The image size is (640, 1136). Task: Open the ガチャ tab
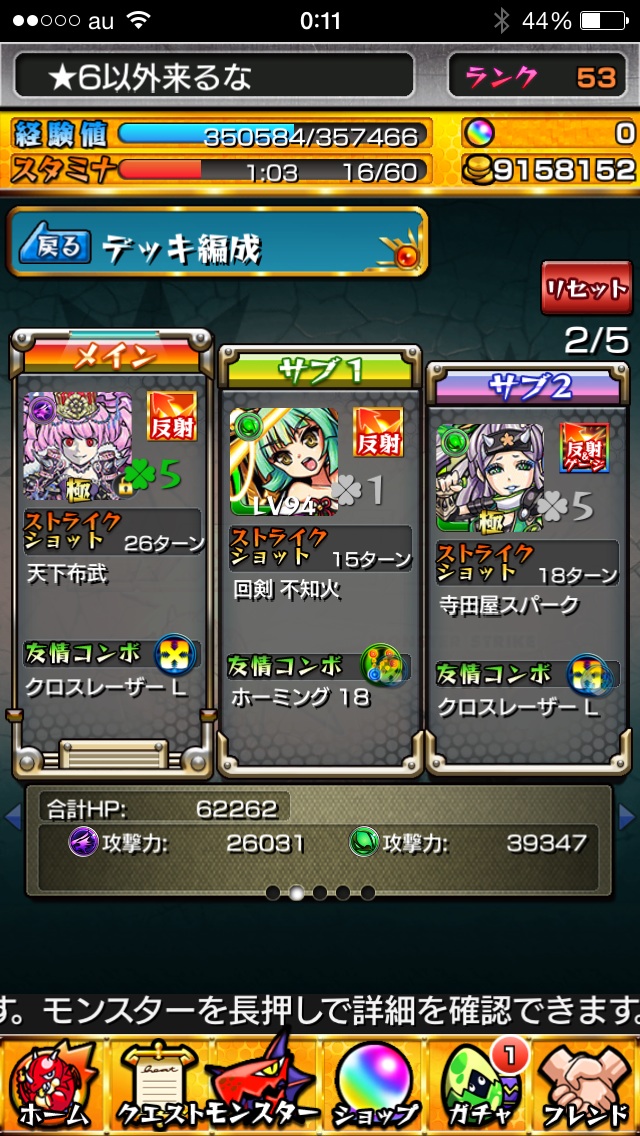482,1086
